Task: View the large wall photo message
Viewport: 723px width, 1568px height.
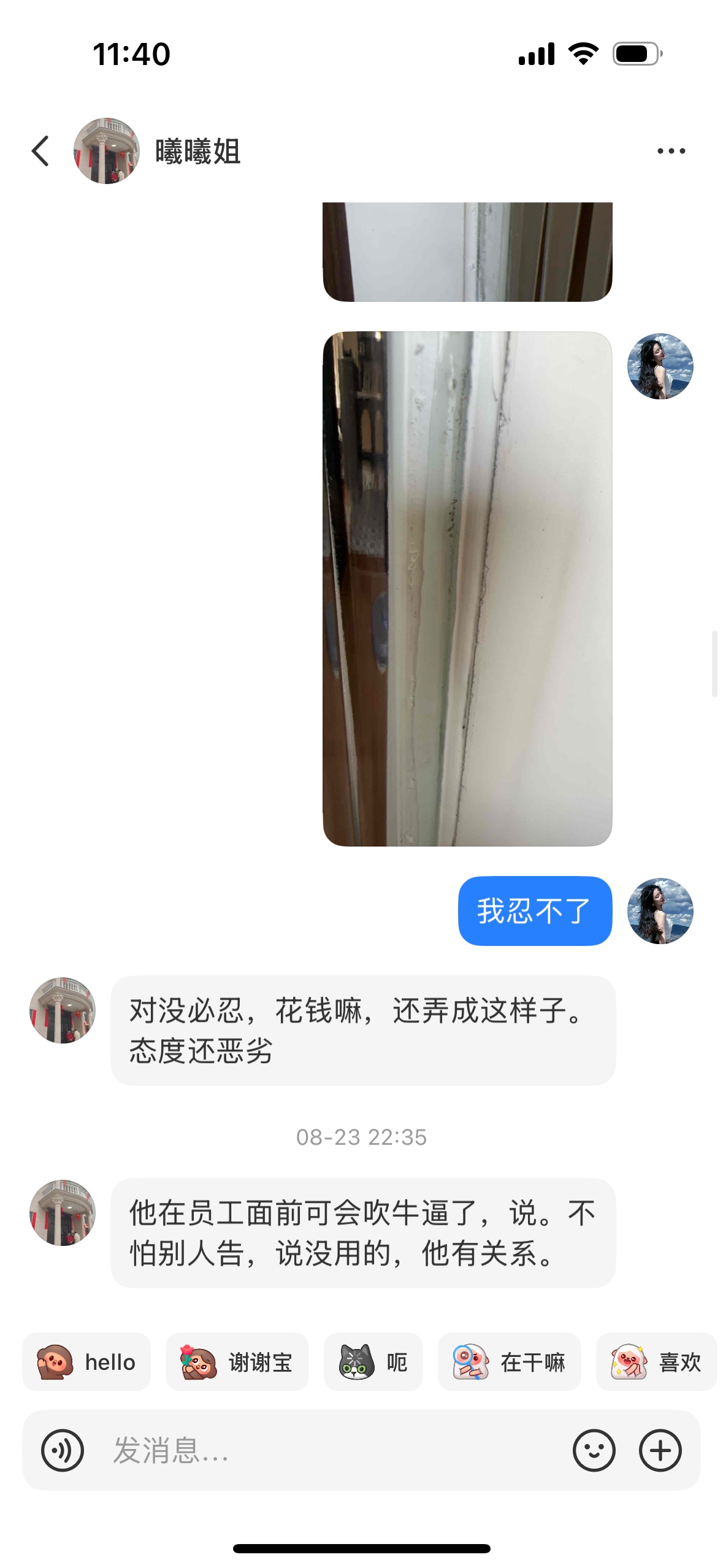Action: point(467,589)
